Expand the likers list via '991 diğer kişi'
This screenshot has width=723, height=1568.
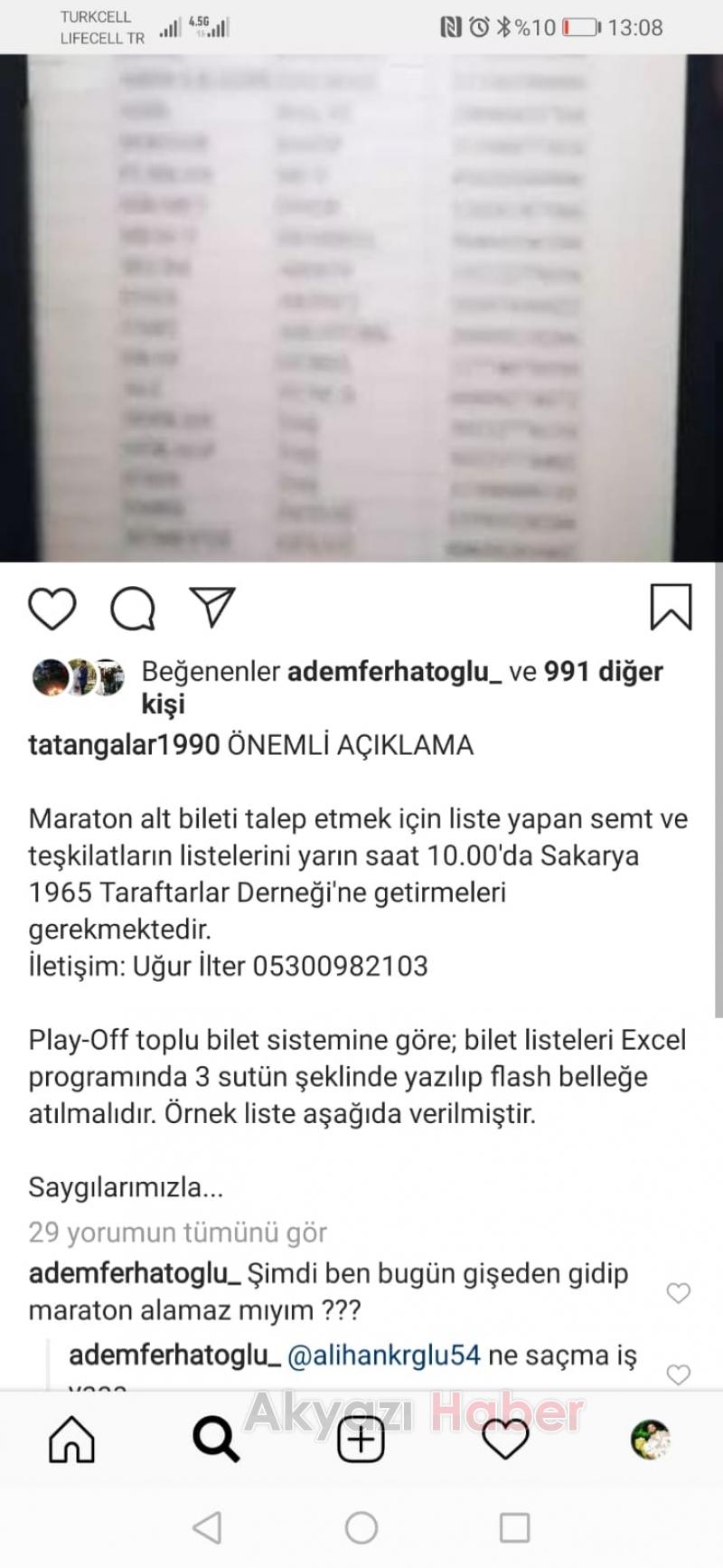coord(603,671)
